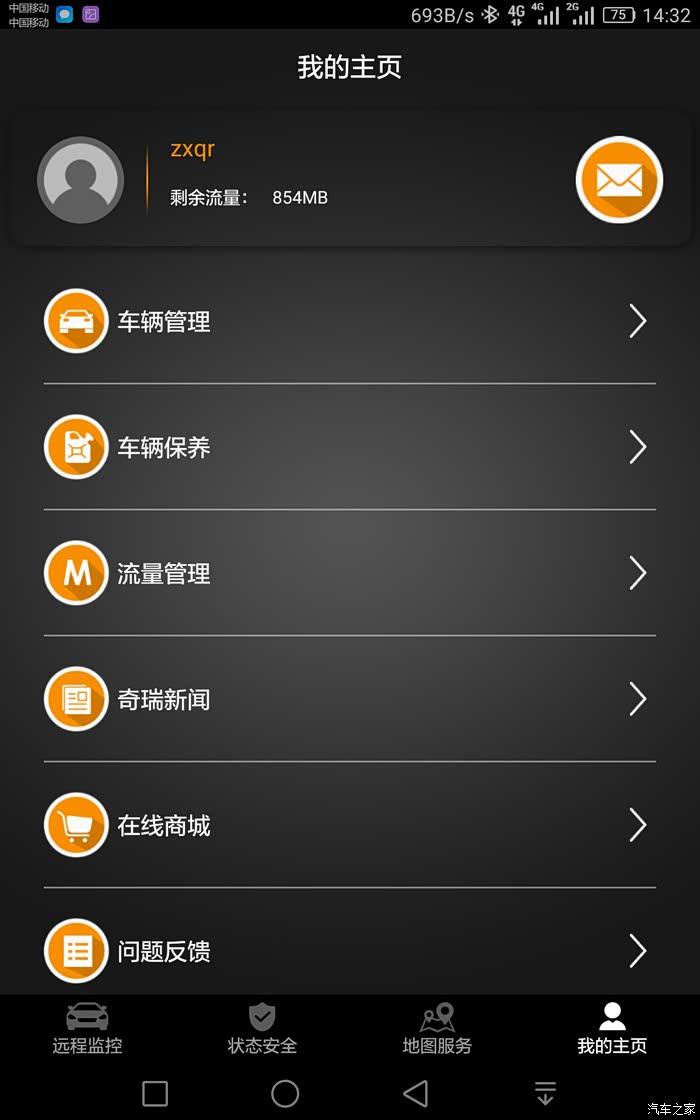Open 奇瑞新闻 Chery news
This screenshot has height=1120, width=700.
350,699
